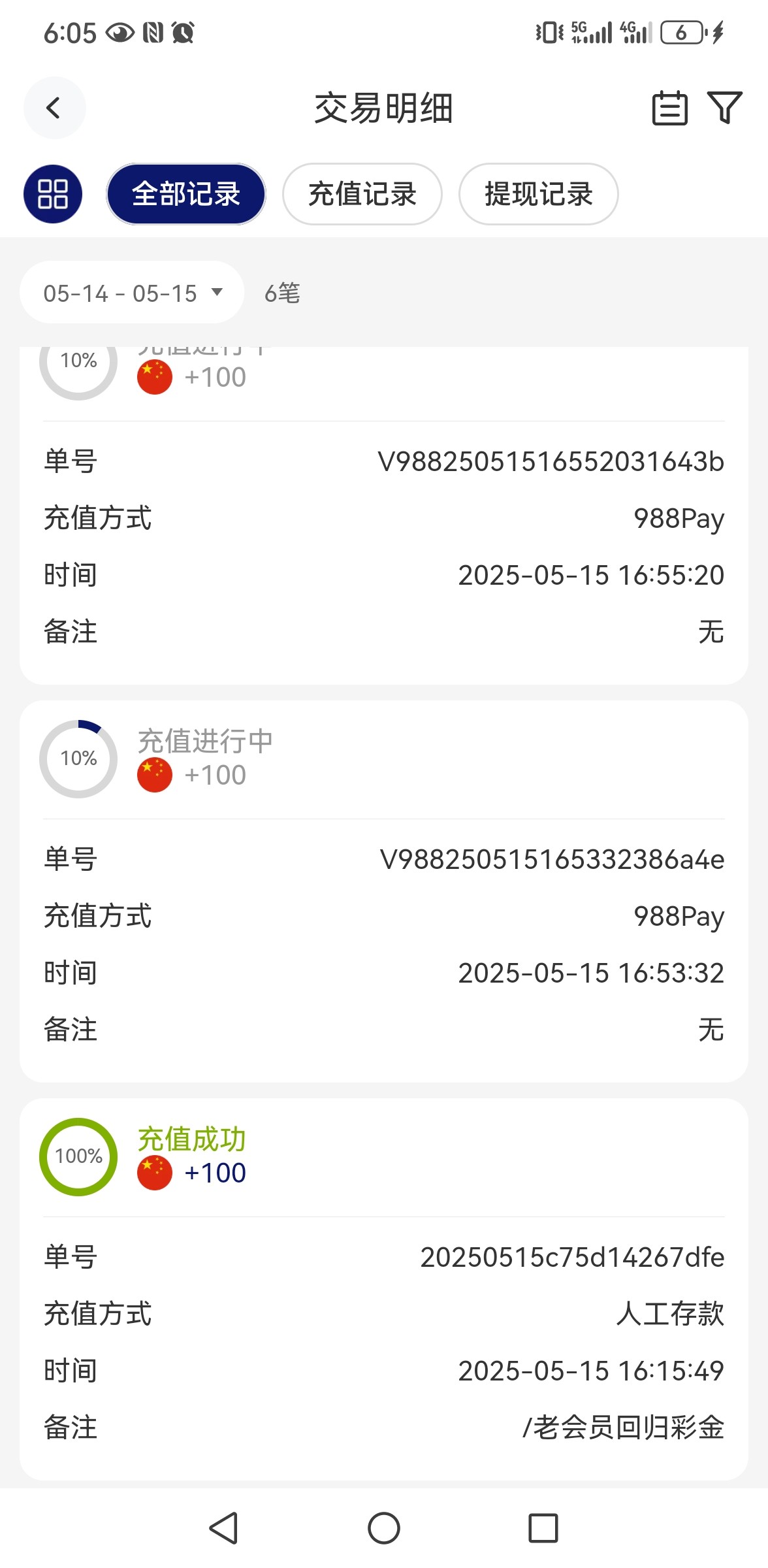Open the filter funnel icon
Viewport: 768px width, 1568px height.
[724, 108]
